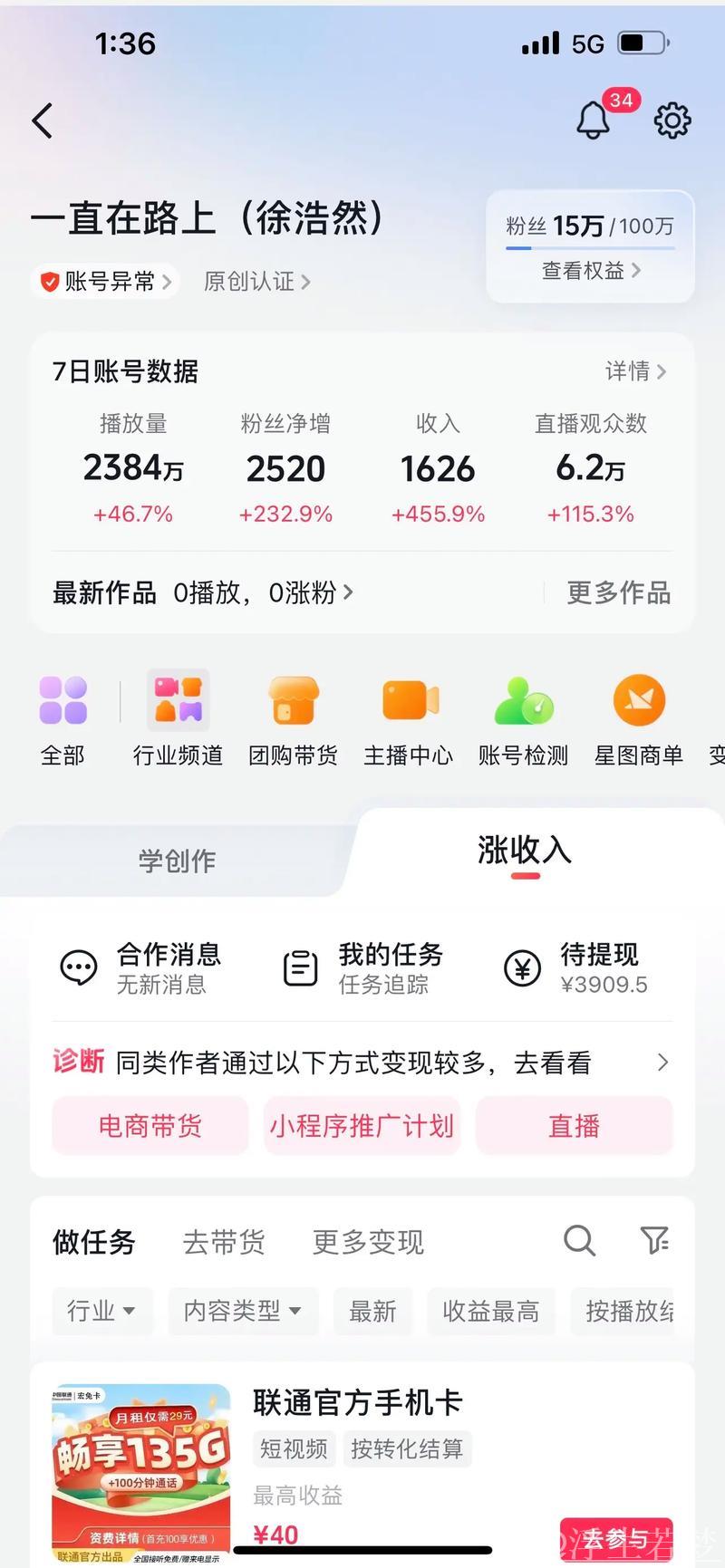
Task: Open the search icon in 做任务 section
Action: click(579, 1241)
